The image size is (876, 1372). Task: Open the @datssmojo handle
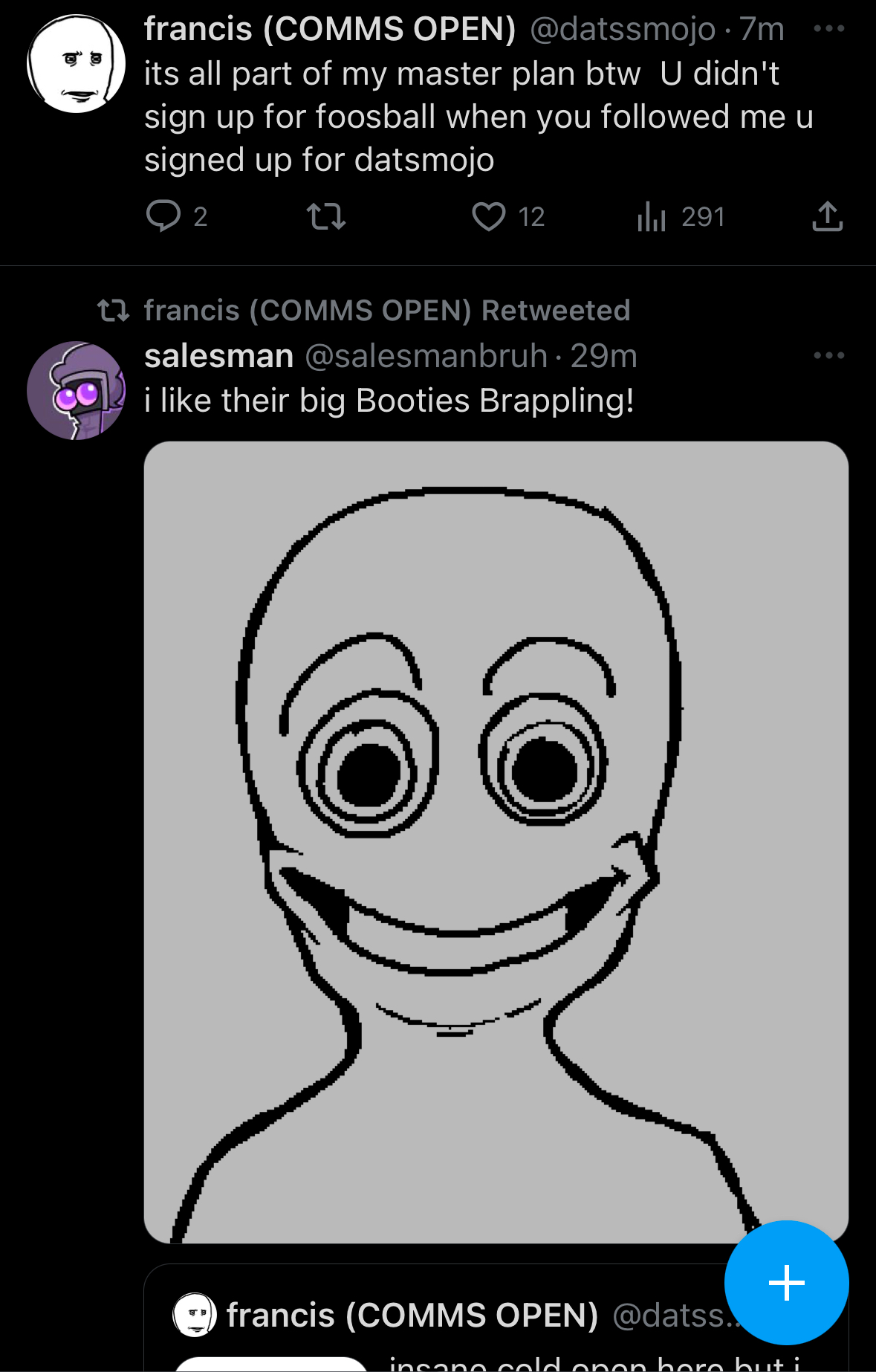(x=623, y=29)
